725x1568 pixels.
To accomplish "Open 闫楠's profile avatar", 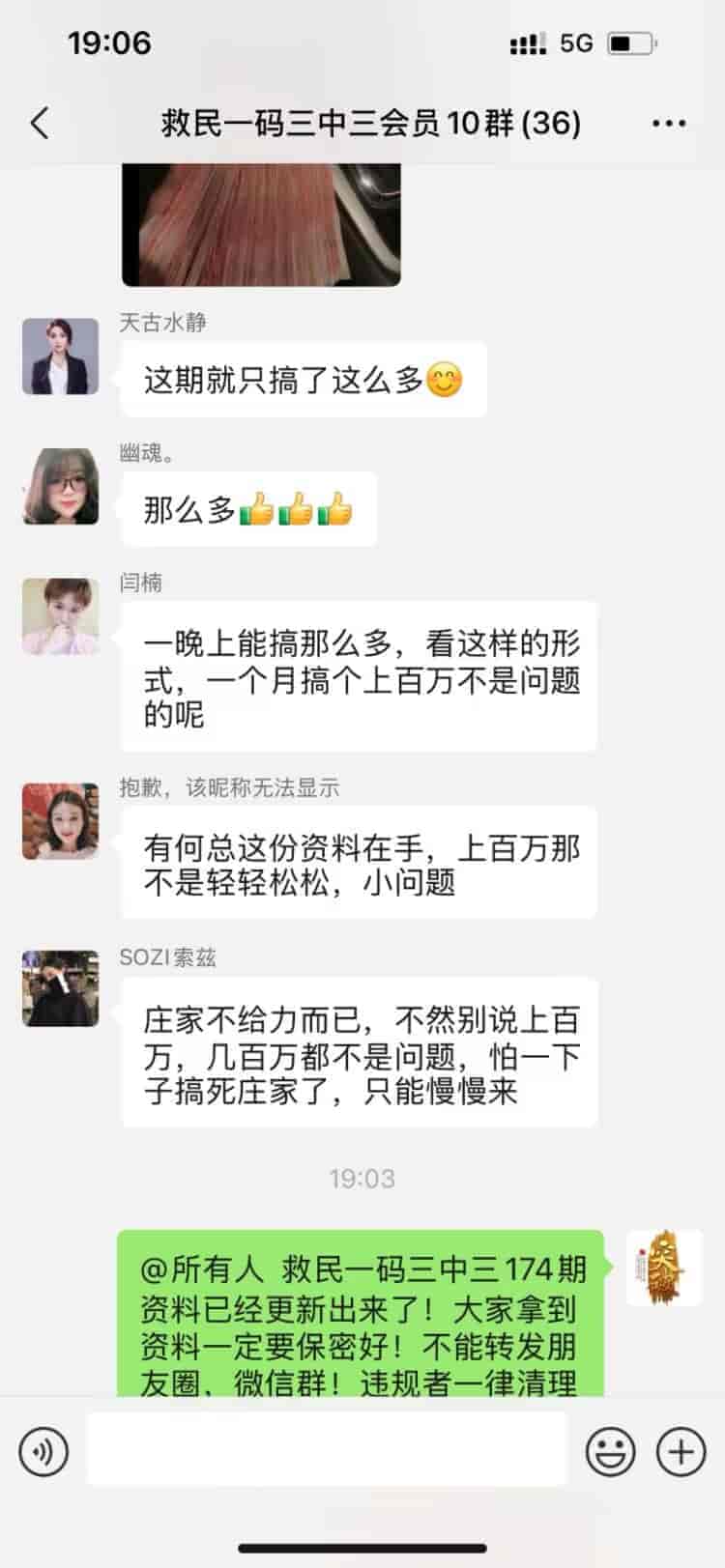I will tap(61, 616).
